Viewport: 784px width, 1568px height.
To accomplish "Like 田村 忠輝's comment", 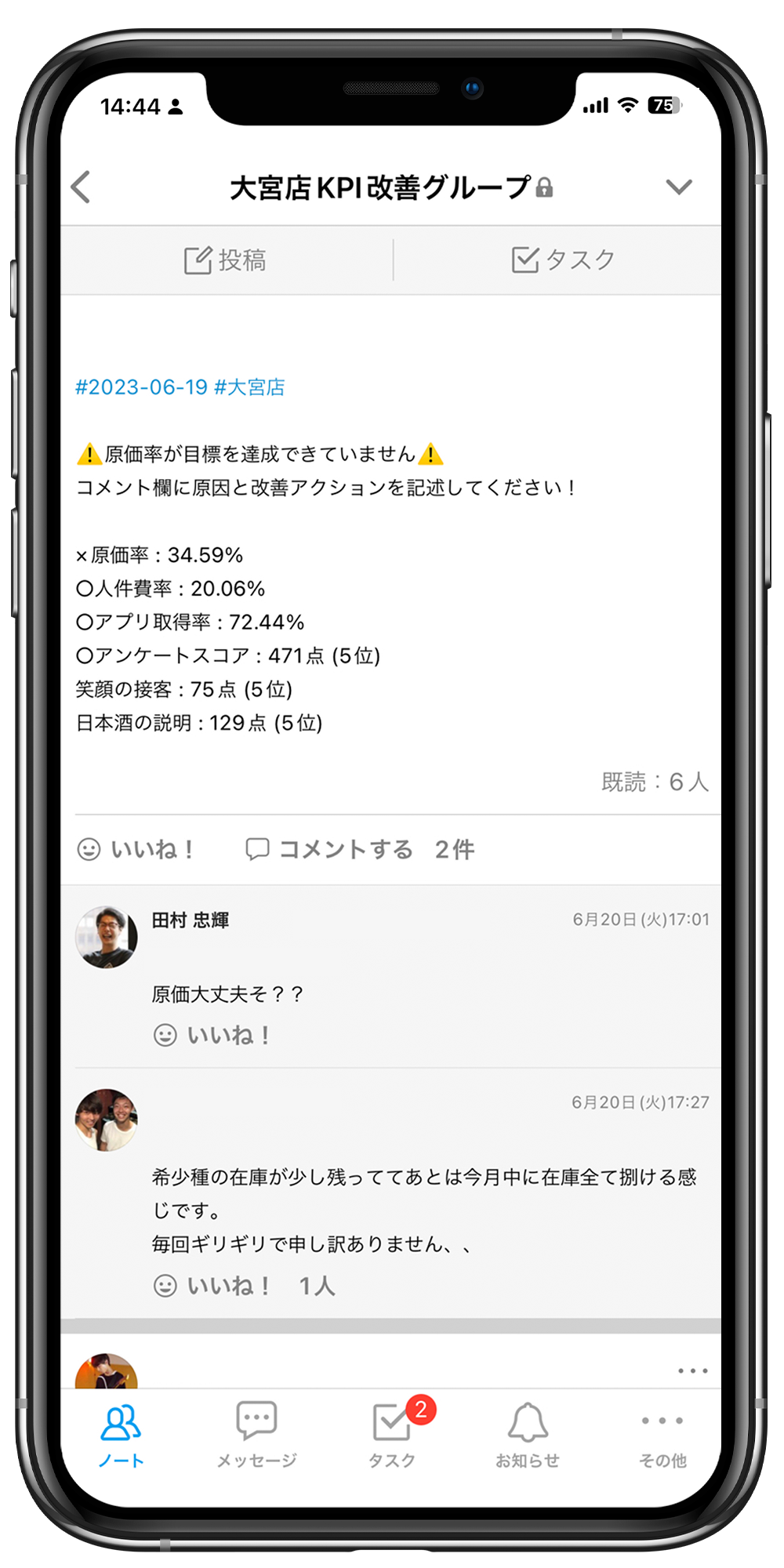I will tap(212, 1036).
